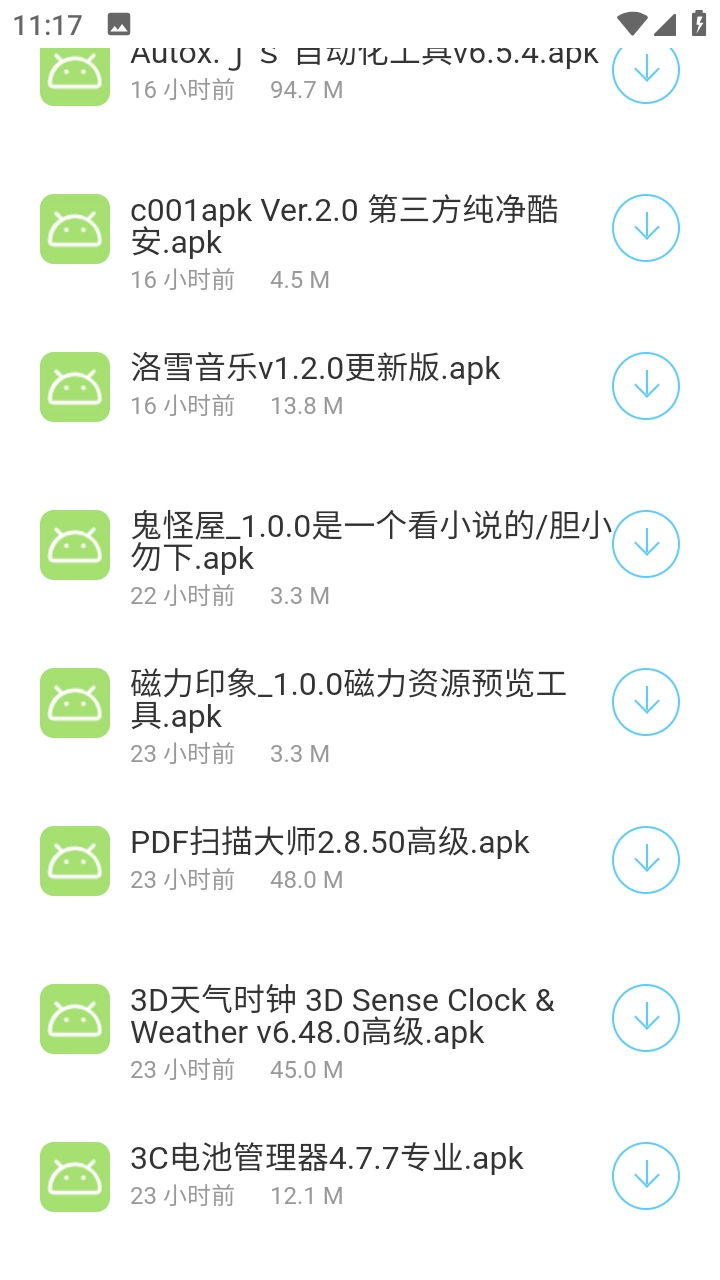The width and height of the screenshot is (720, 1280).
Task: Click the Android icon beside 洛雪音乐v1.2.0
Action: [74, 386]
